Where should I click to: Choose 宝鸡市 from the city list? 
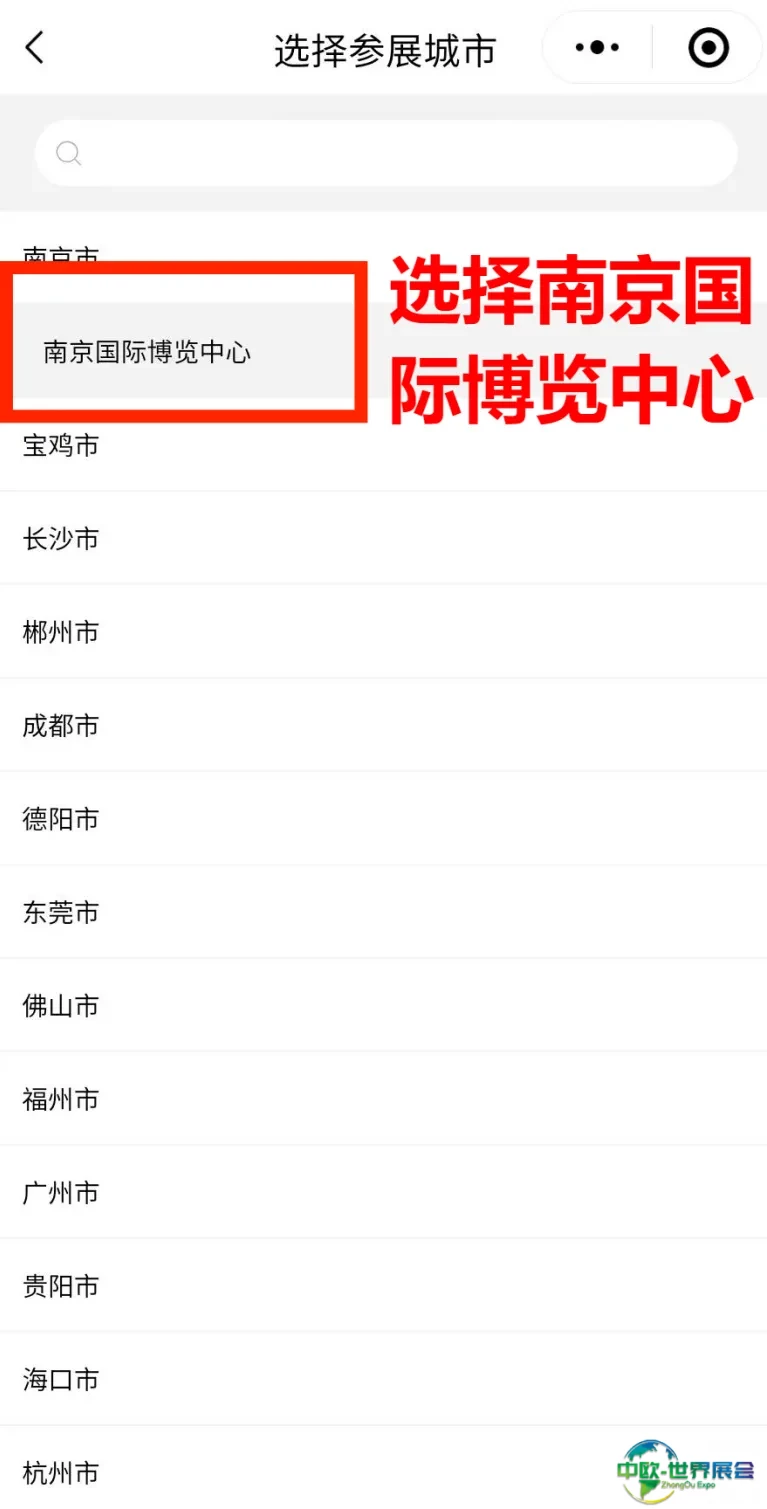[61, 445]
